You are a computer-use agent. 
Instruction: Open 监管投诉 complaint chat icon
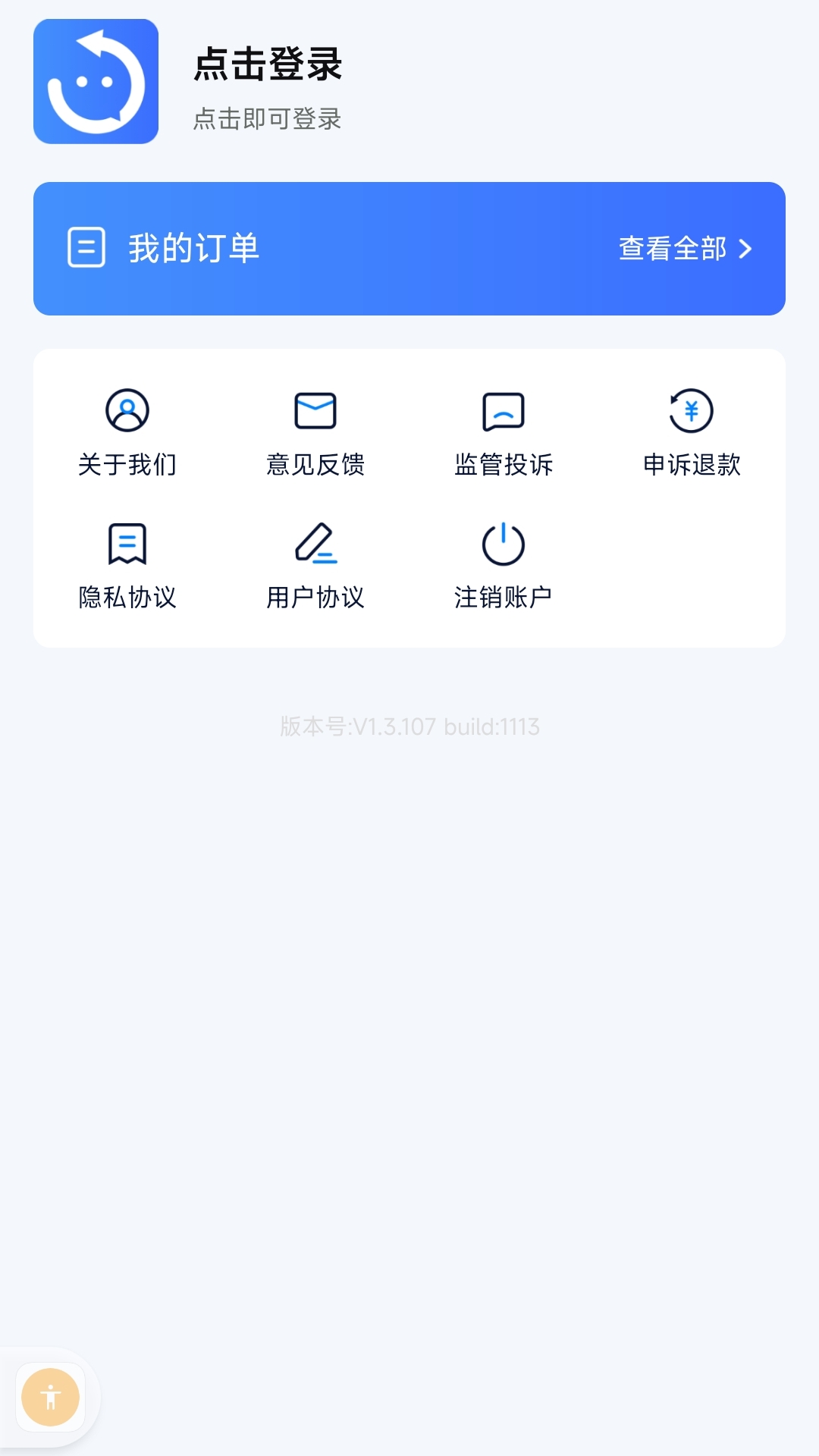(504, 411)
